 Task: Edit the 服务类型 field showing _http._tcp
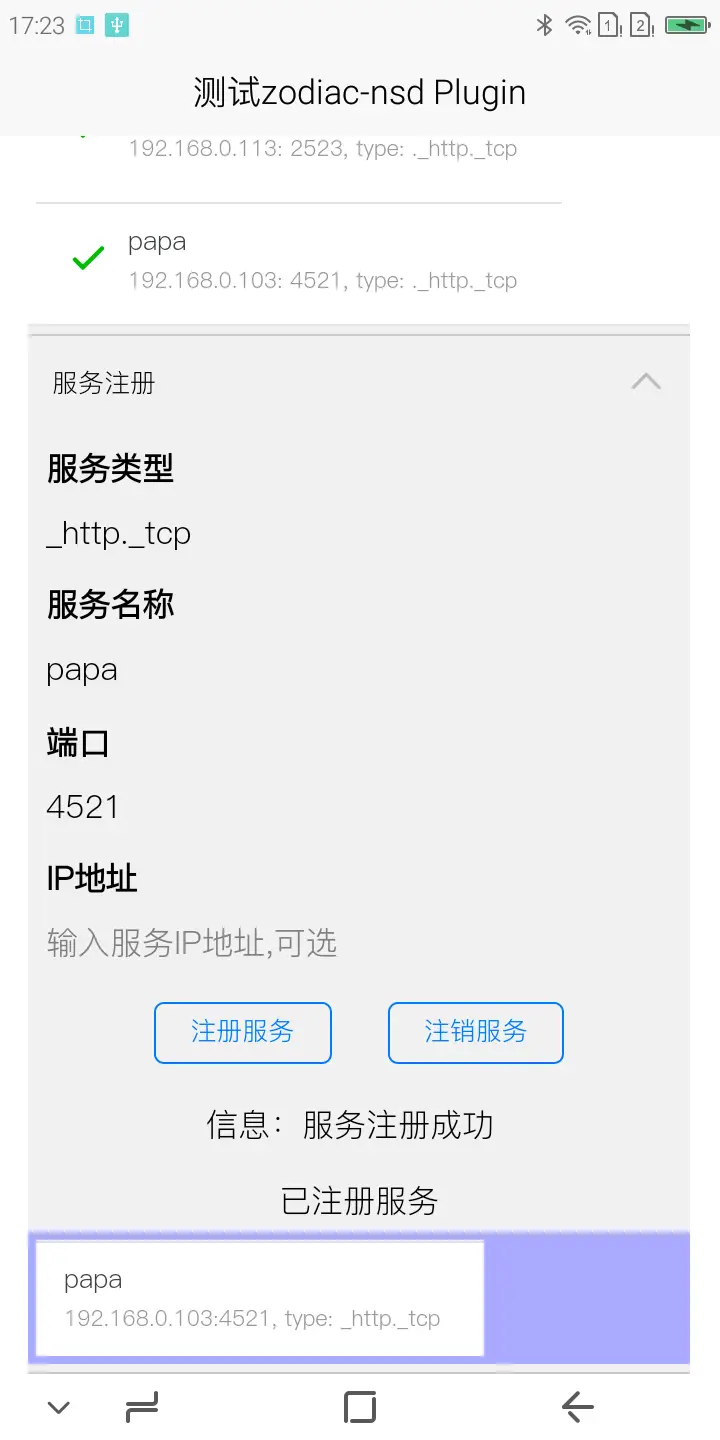pyautogui.click(x=359, y=533)
